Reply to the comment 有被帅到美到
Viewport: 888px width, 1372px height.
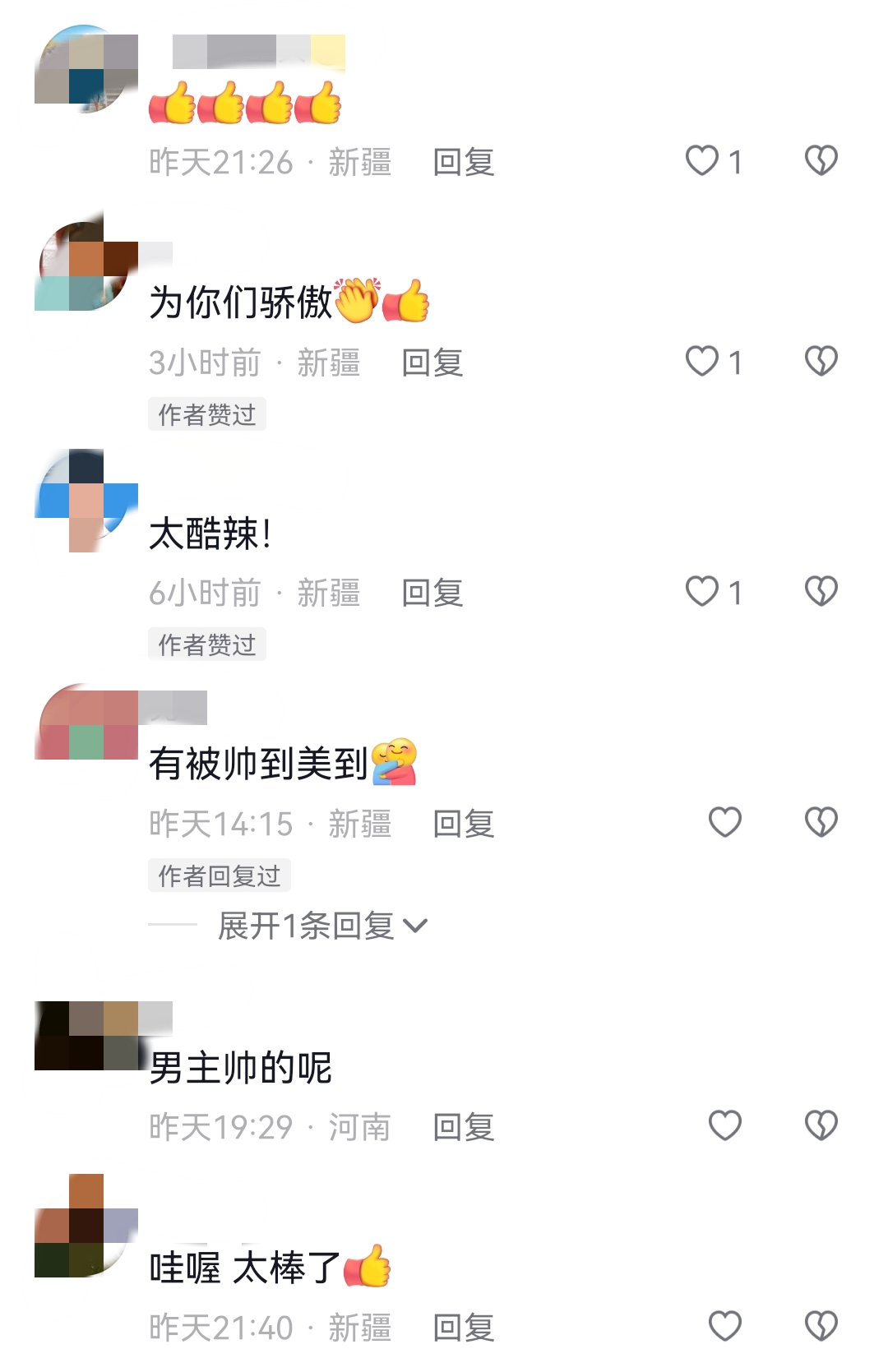pyautogui.click(x=463, y=823)
